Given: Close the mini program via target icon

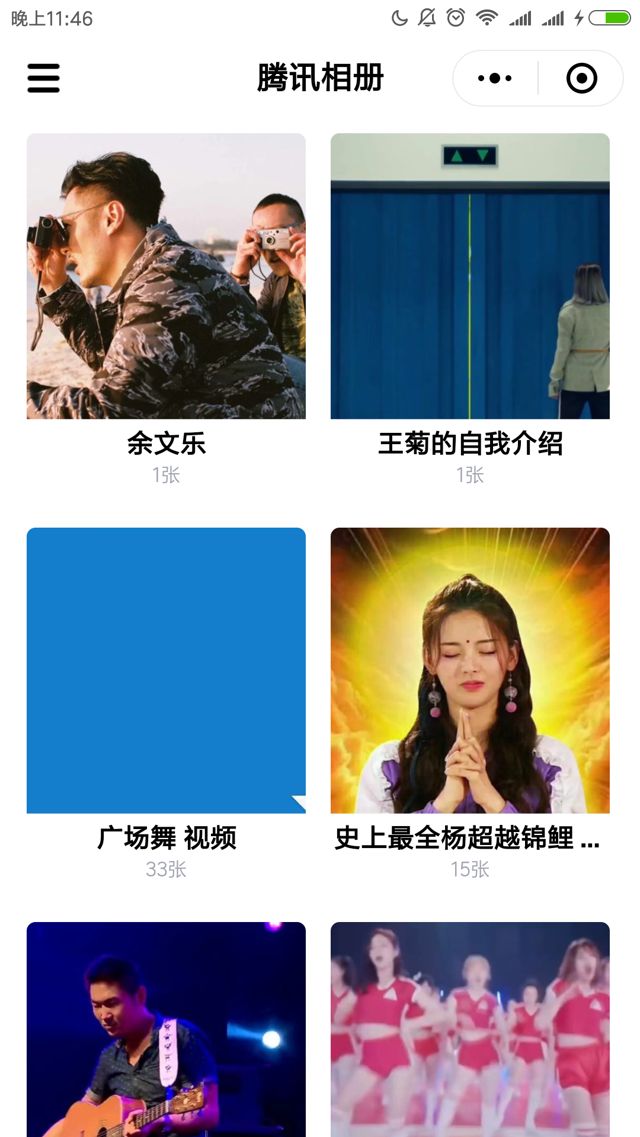Looking at the screenshot, I should pos(581,78).
